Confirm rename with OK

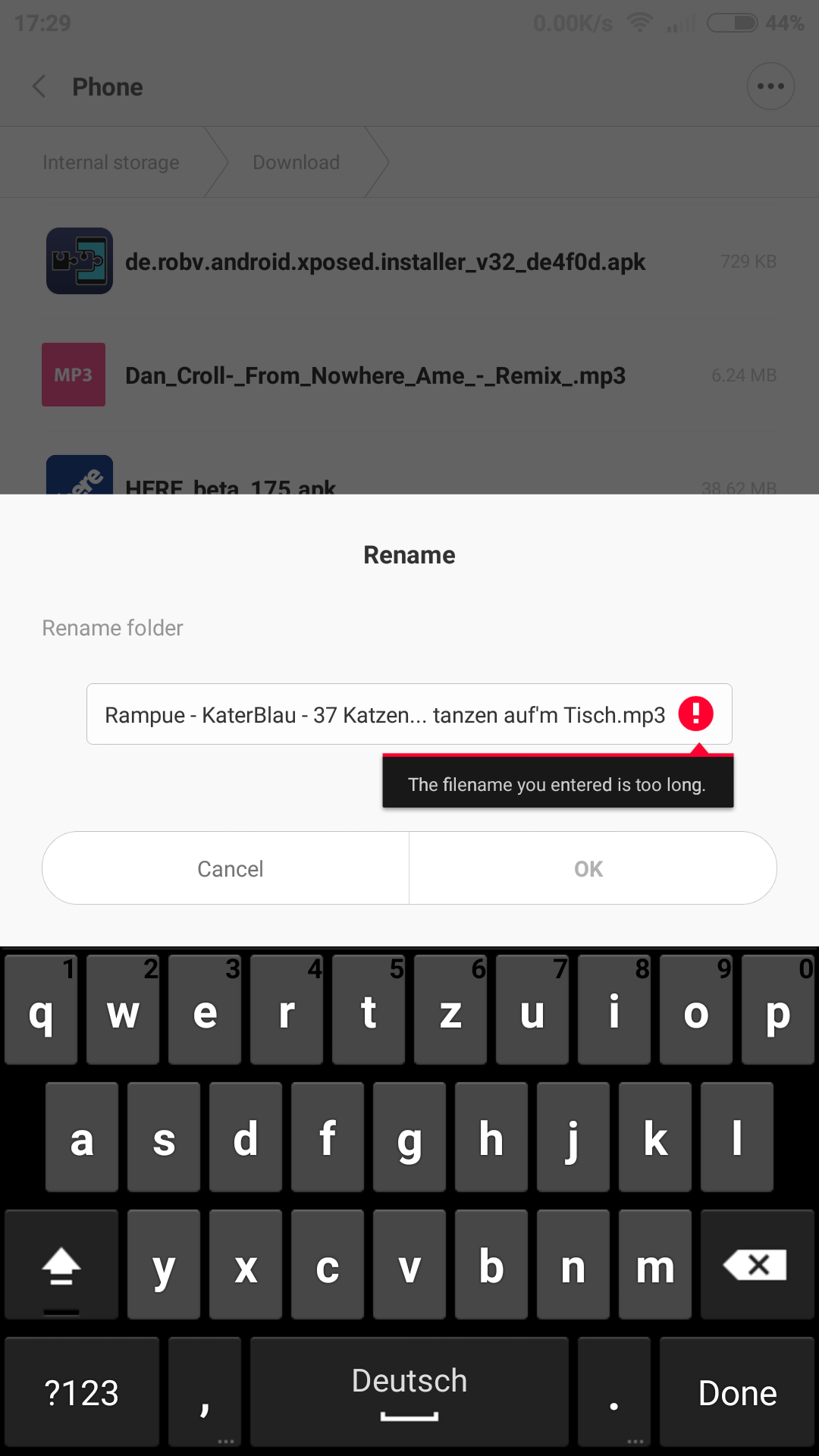pyautogui.click(x=593, y=868)
